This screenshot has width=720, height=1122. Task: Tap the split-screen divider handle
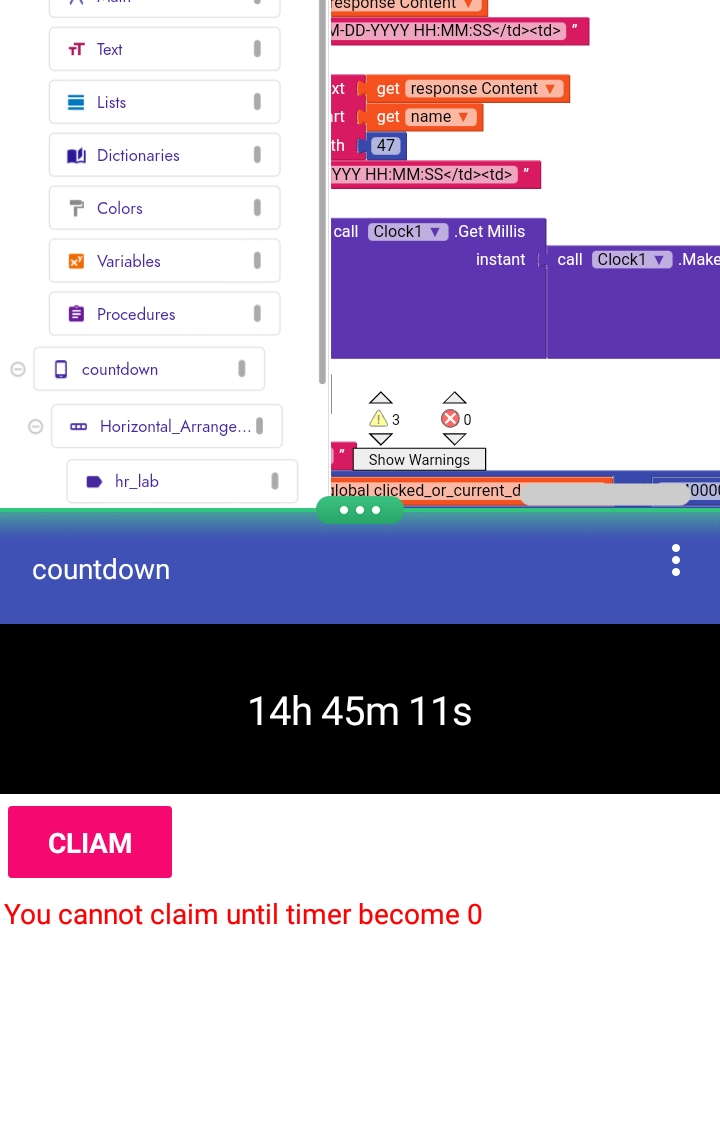(360, 510)
